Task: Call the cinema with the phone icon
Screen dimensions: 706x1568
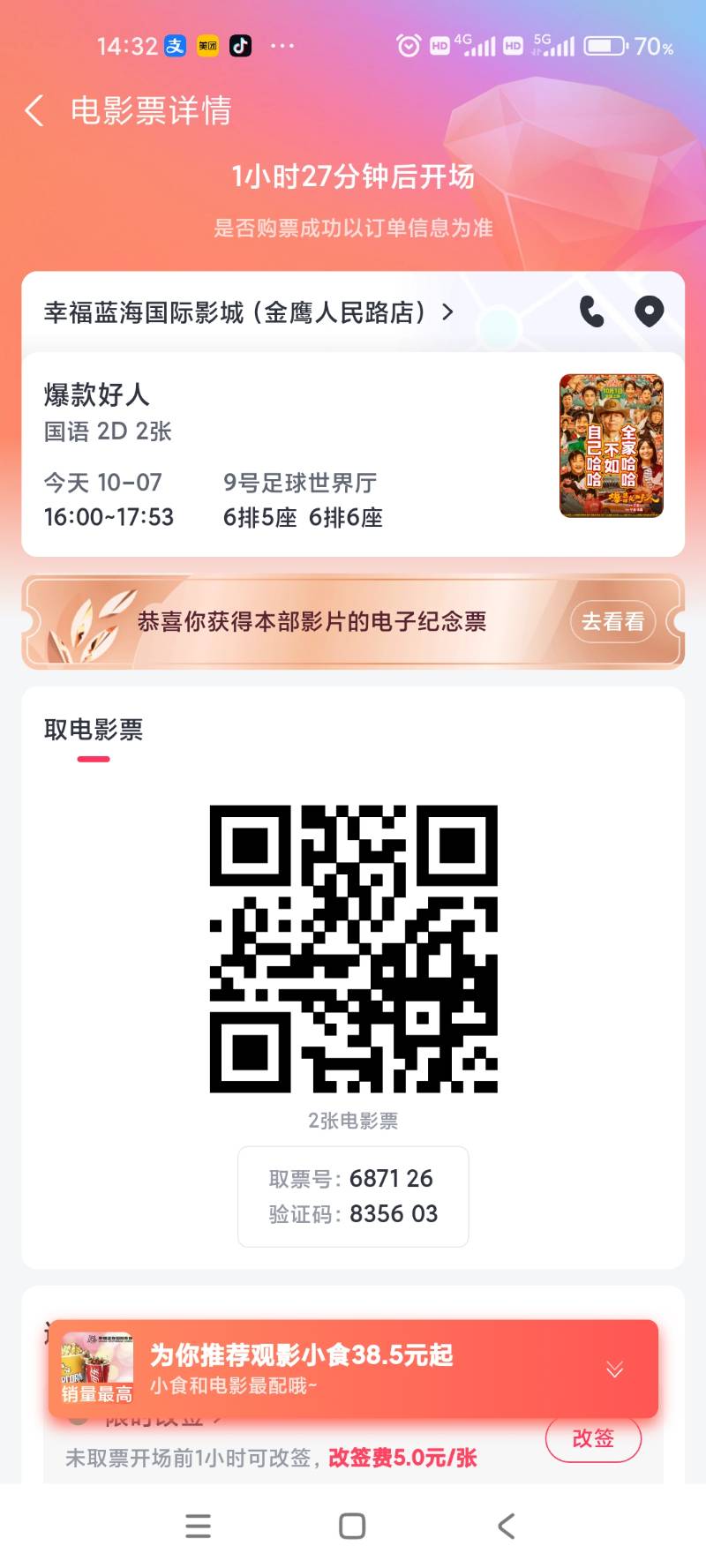Action: (x=591, y=311)
